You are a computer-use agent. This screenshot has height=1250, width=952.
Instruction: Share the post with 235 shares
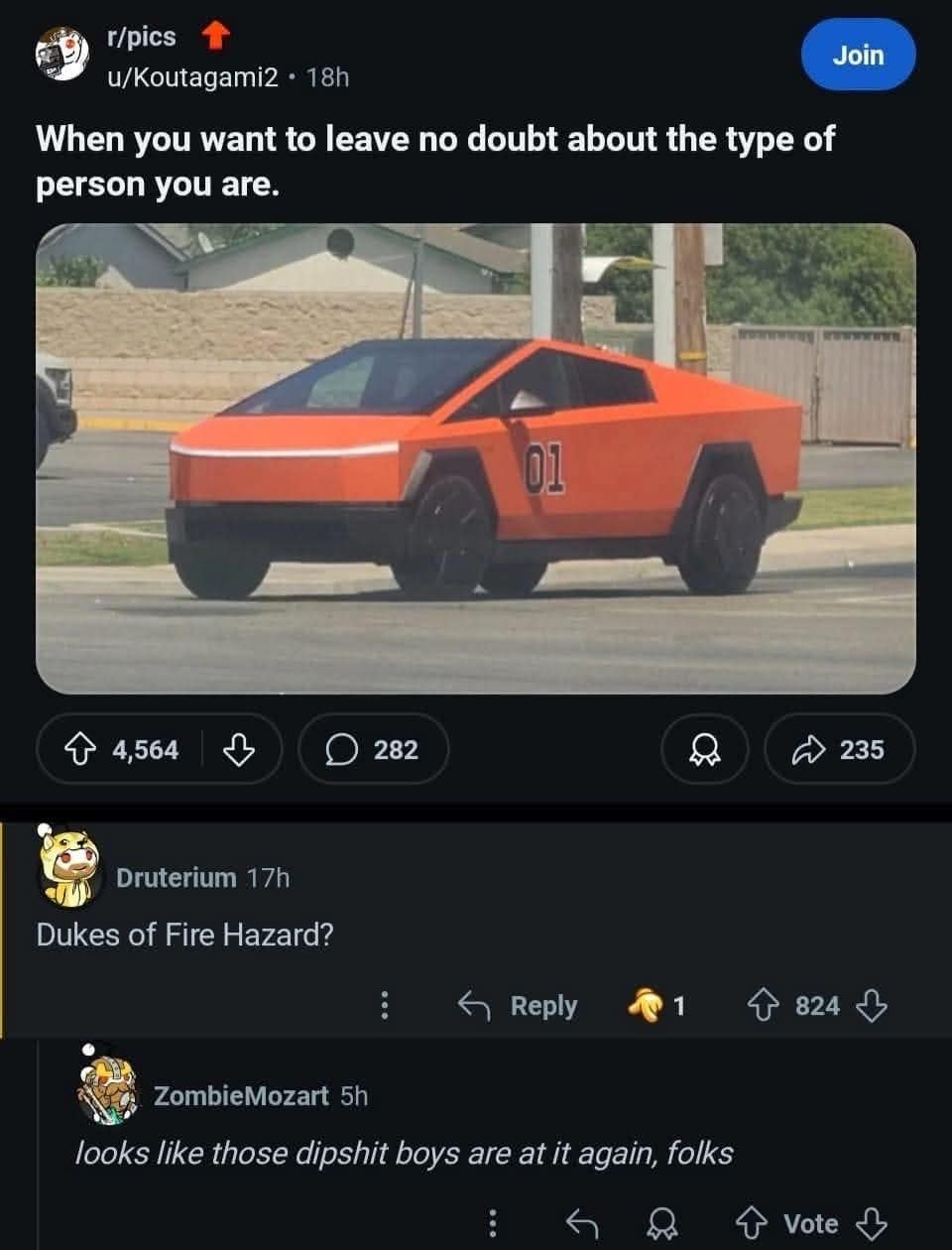click(x=839, y=749)
